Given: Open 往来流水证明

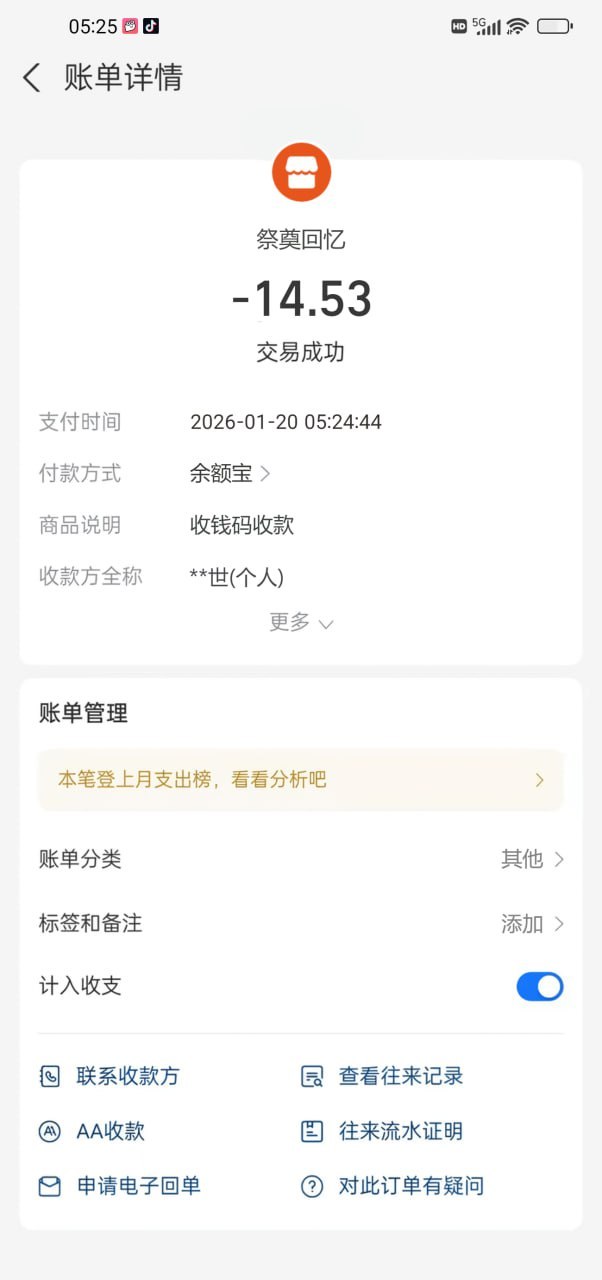Looking at the screenshot, I should click(382, 1131).
